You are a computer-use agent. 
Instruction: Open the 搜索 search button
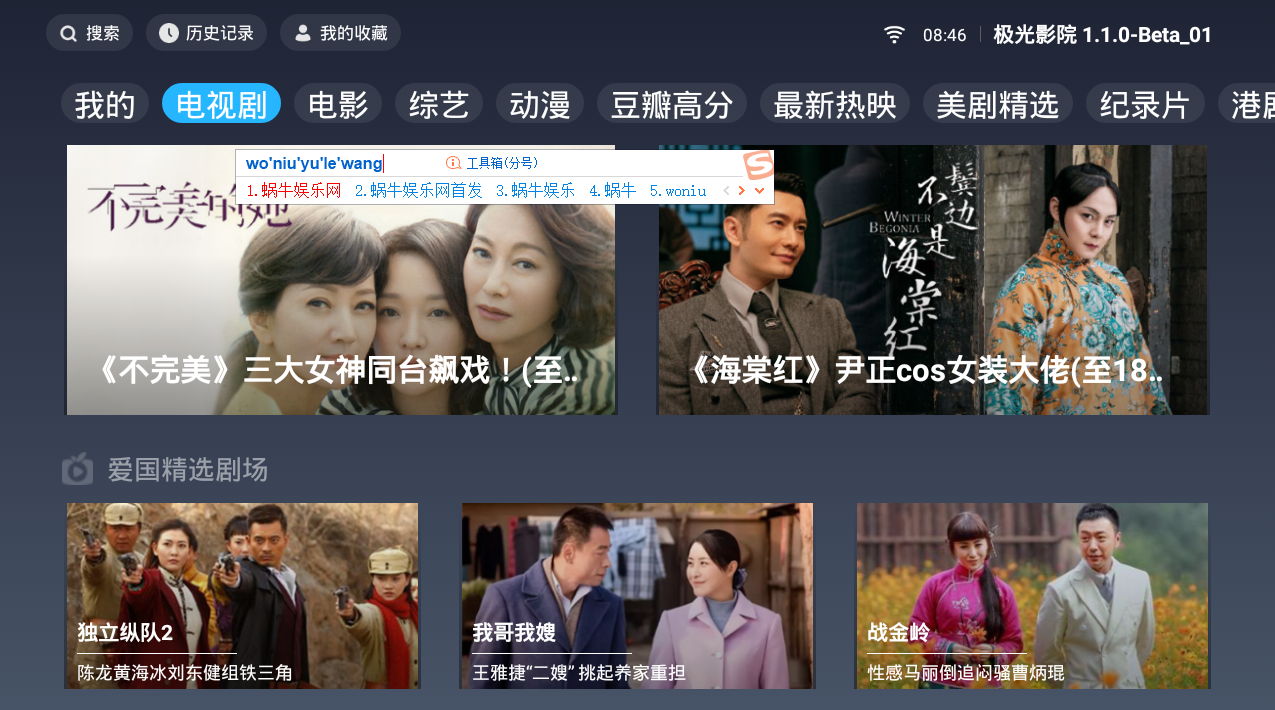coord(89,33)
